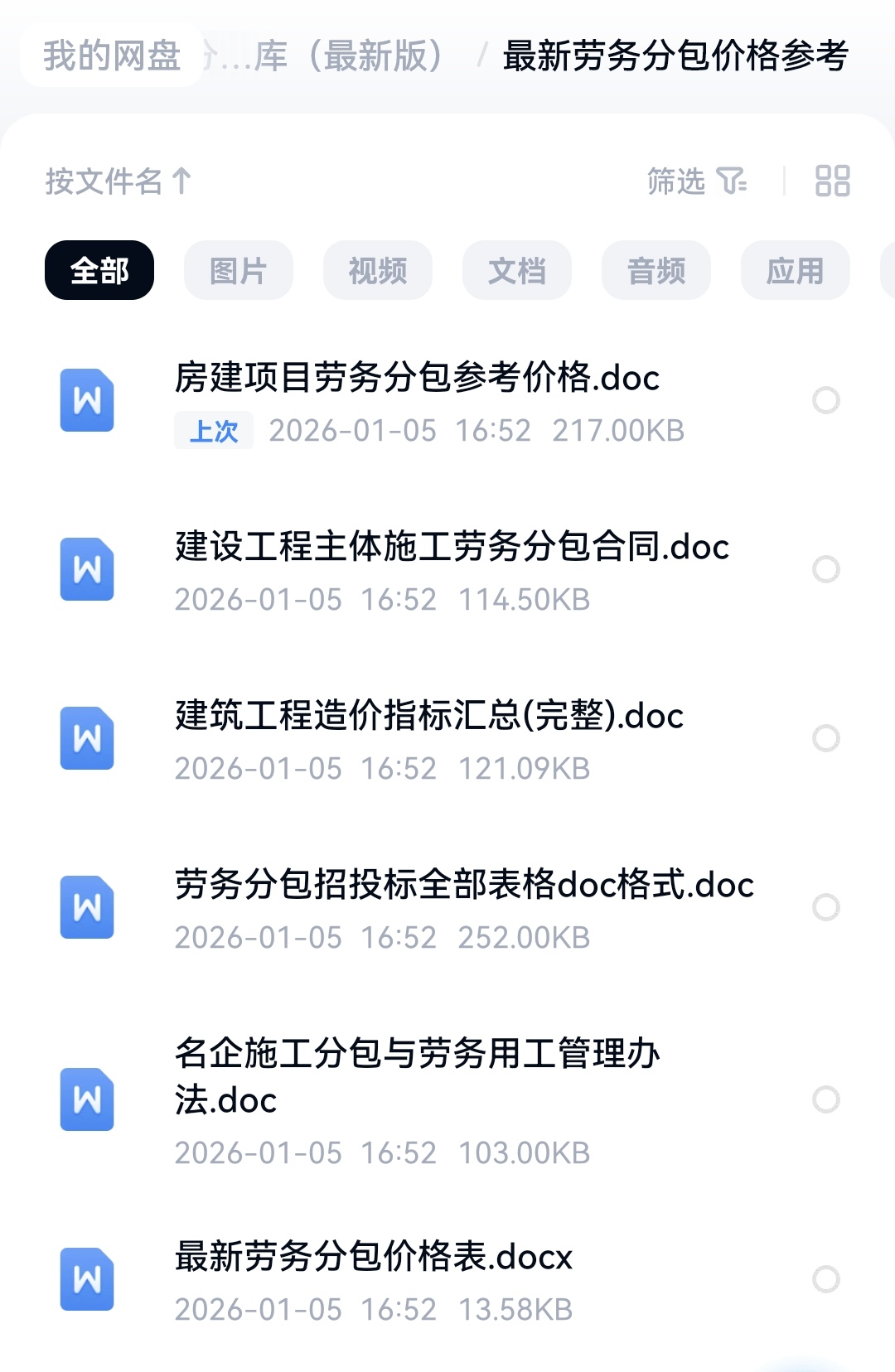The image size is (895, 1372).
Task: Filter files by 应用
Action: click(796, 271)
